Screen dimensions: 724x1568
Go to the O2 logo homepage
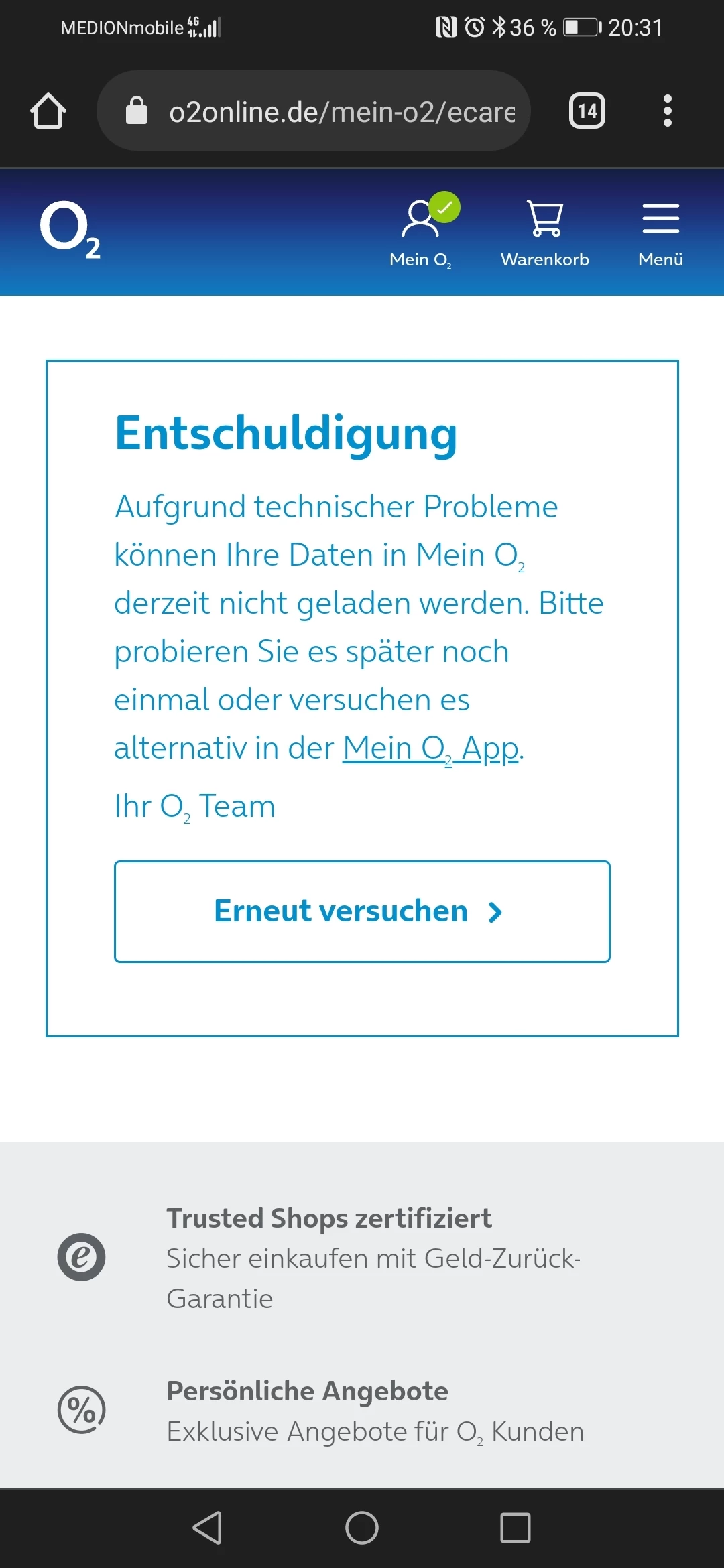[x=70, y=230]
